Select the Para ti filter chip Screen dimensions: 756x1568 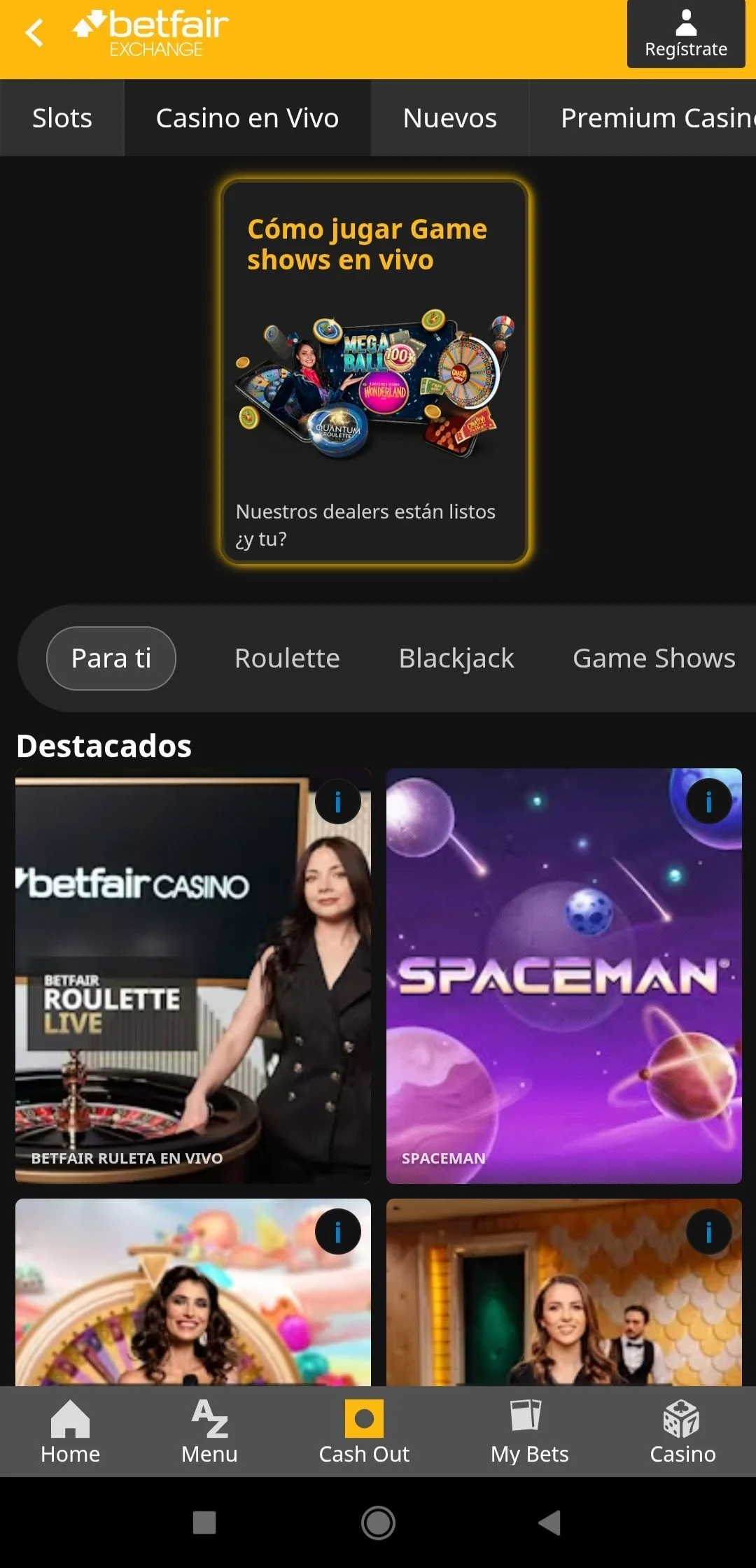tap(111, 658)
